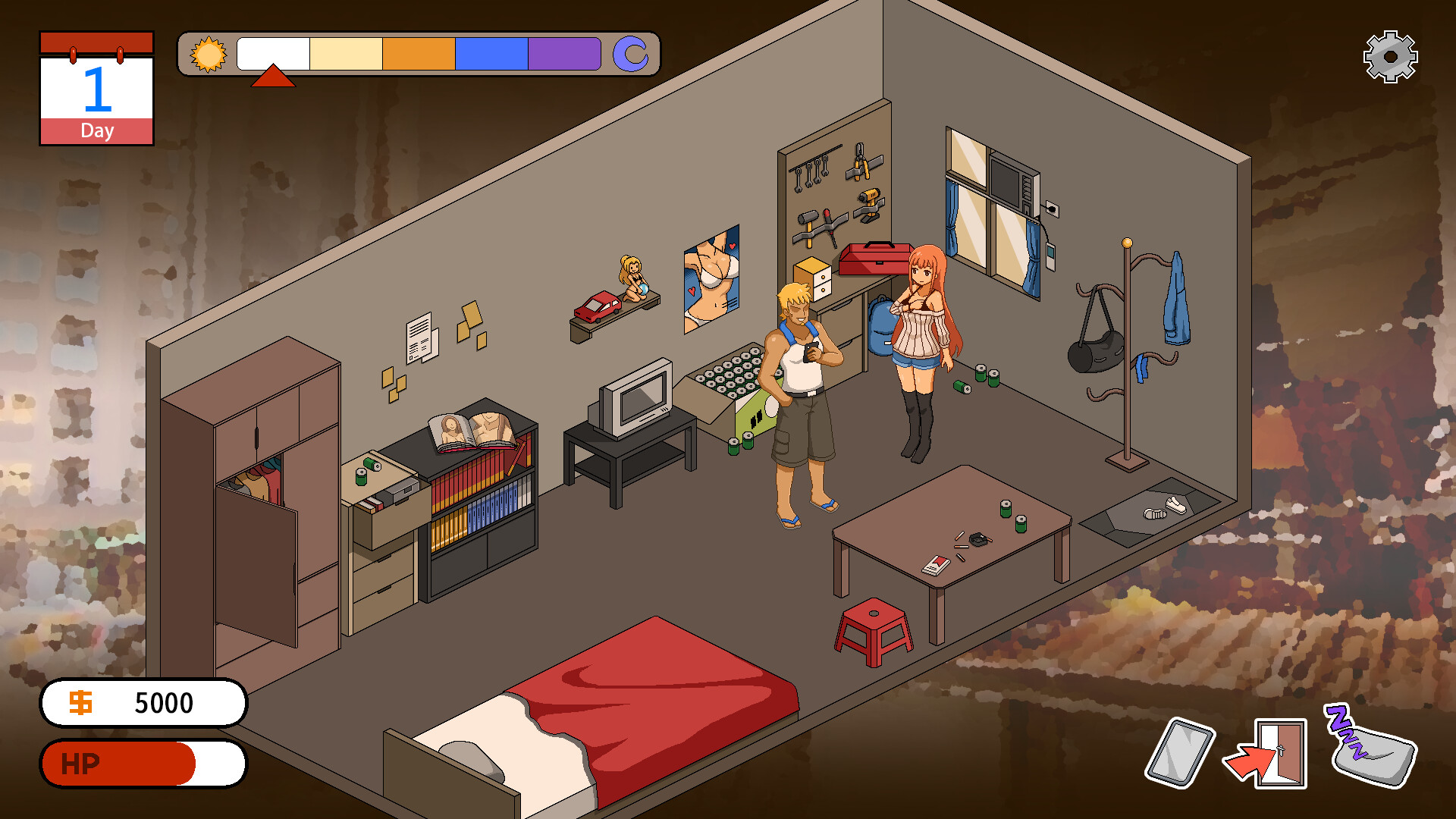Open the smartphone icon

coord(1179,753)
